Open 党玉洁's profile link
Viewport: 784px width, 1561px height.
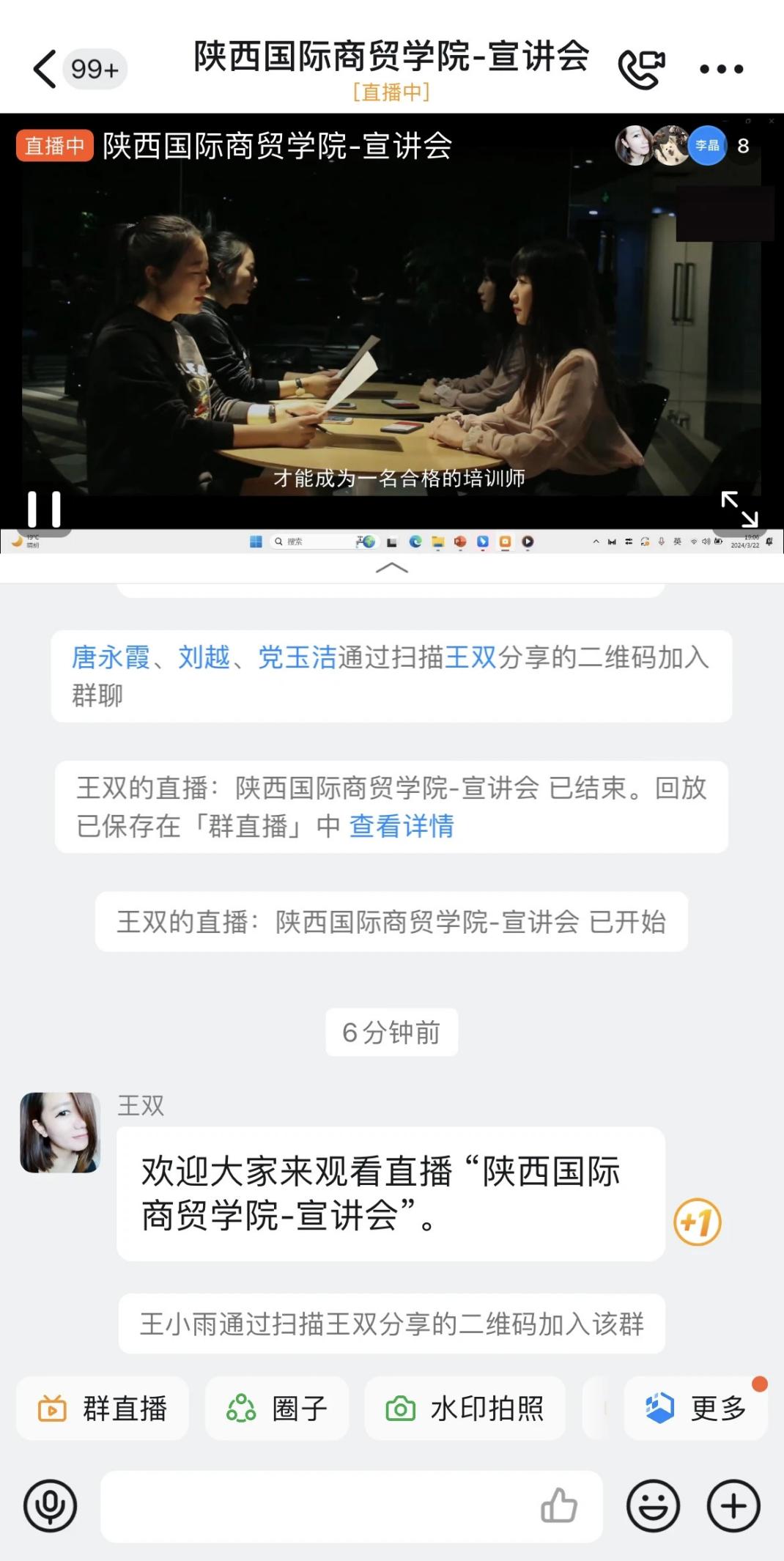tap(297, 657)
